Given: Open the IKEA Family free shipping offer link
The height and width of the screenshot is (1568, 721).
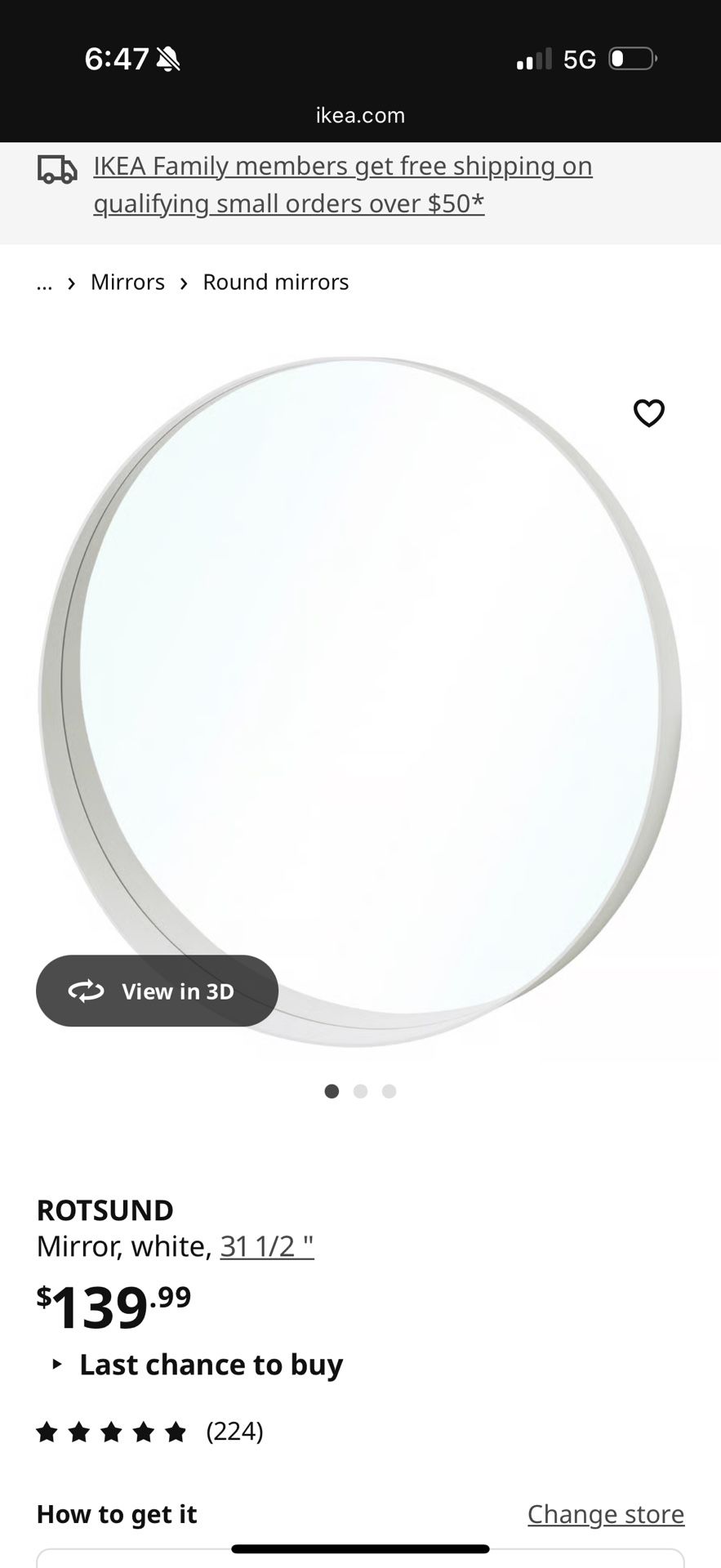Looking at the screenshot, I should tap(343, 184).
